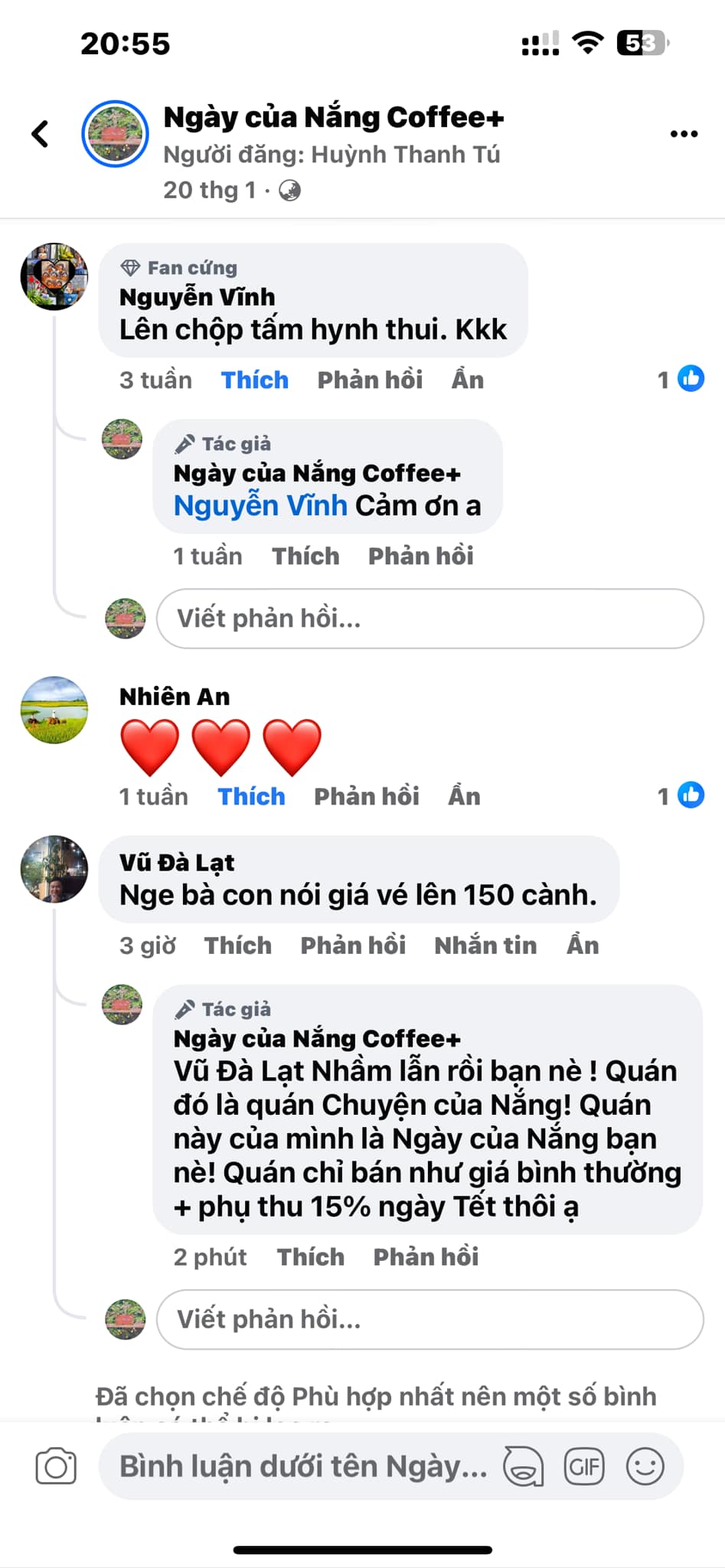The width and height of the screenshot is (725, 1568).
Task: Toggle Thích on Nhiên An's hearts comment
Action: point(251,795)
